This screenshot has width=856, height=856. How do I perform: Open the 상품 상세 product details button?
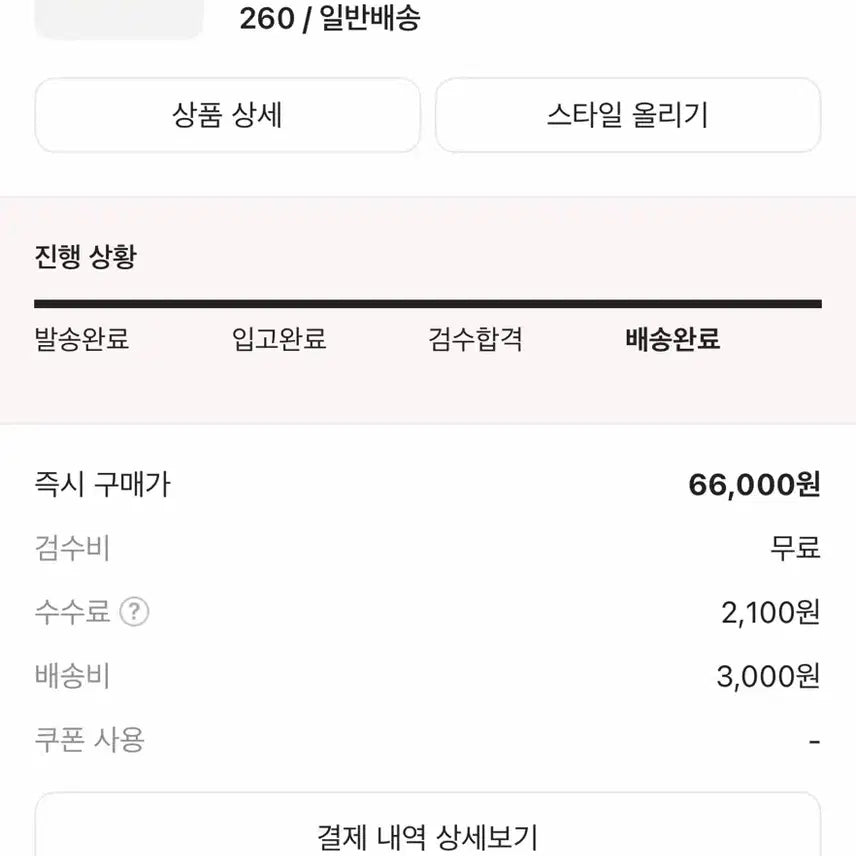(x=228, y=115)
